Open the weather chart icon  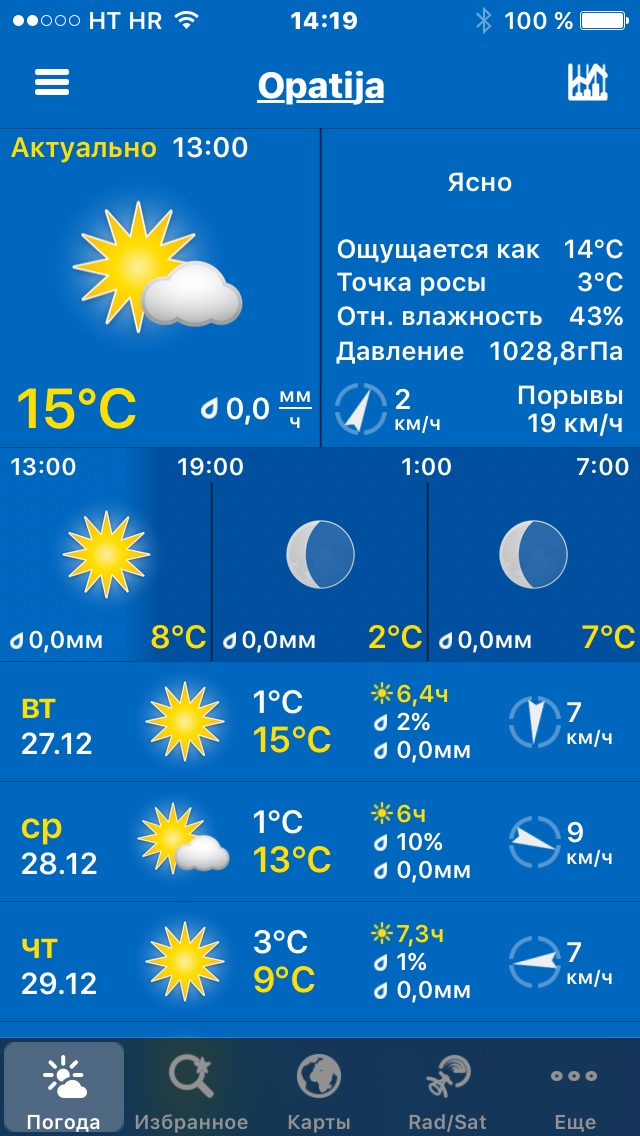click(588, 83)
